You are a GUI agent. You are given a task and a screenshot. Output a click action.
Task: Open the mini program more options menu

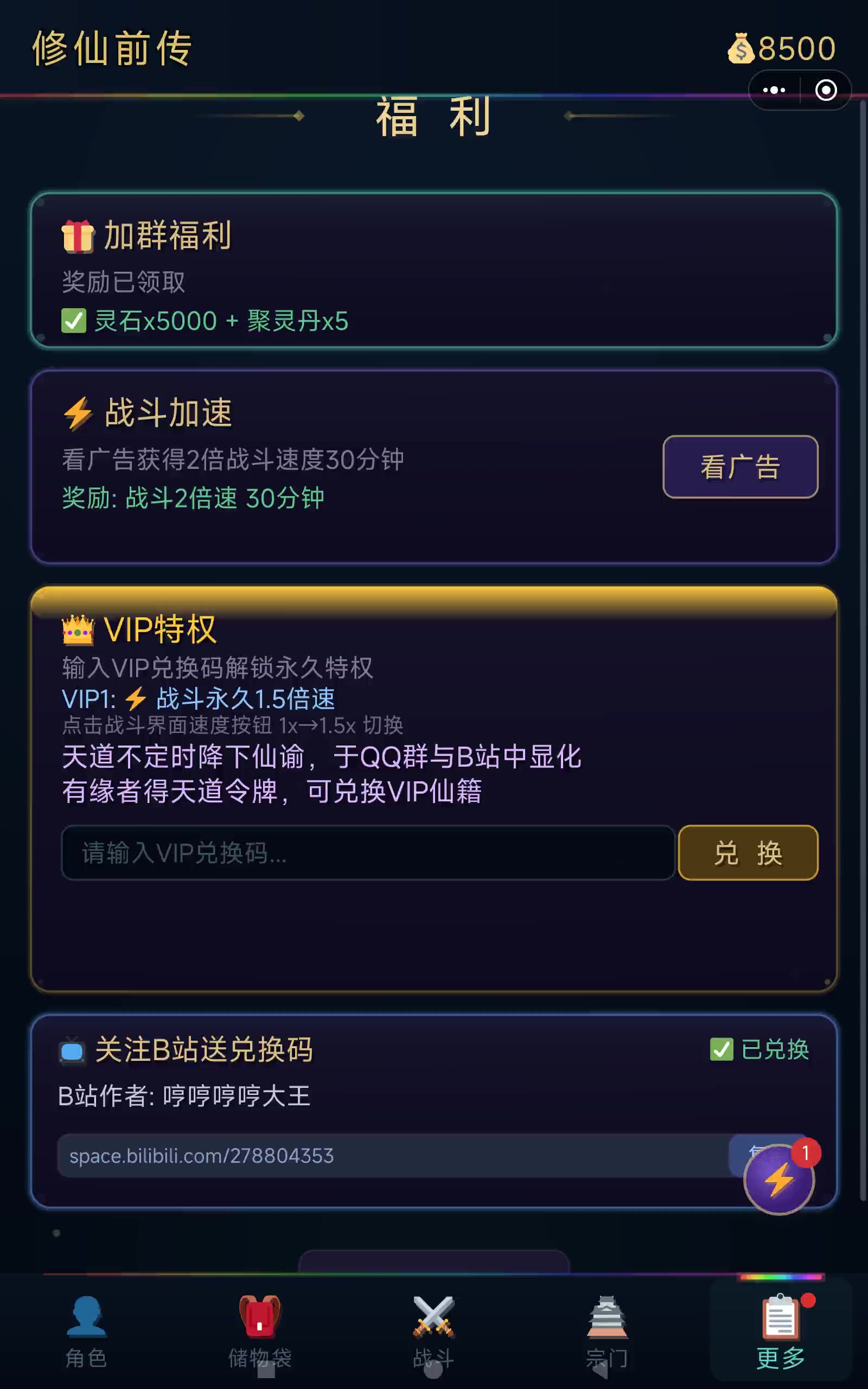[774, 90]
